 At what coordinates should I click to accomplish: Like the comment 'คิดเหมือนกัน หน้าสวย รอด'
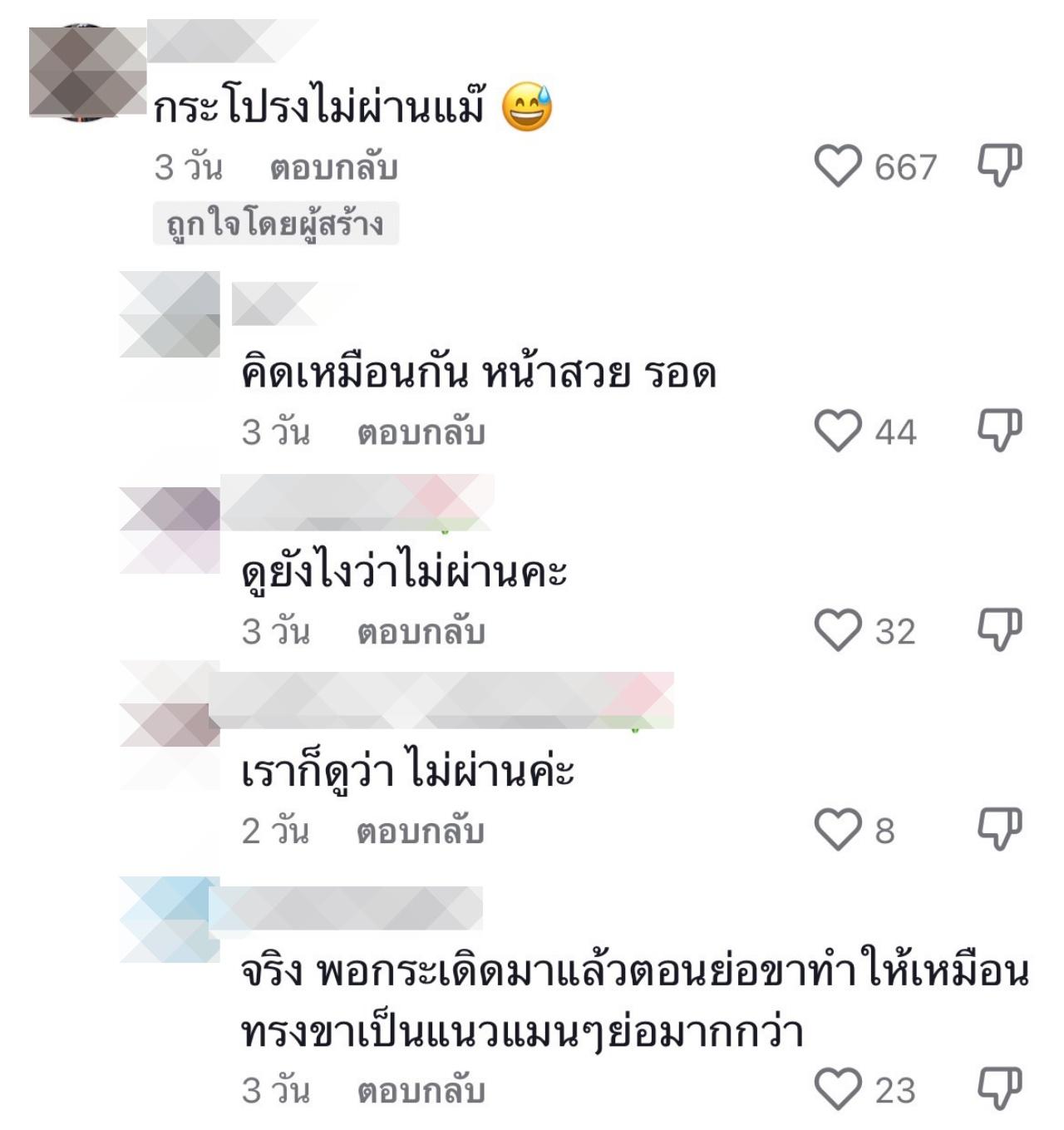pyautogui.click(x=837, y=431)
